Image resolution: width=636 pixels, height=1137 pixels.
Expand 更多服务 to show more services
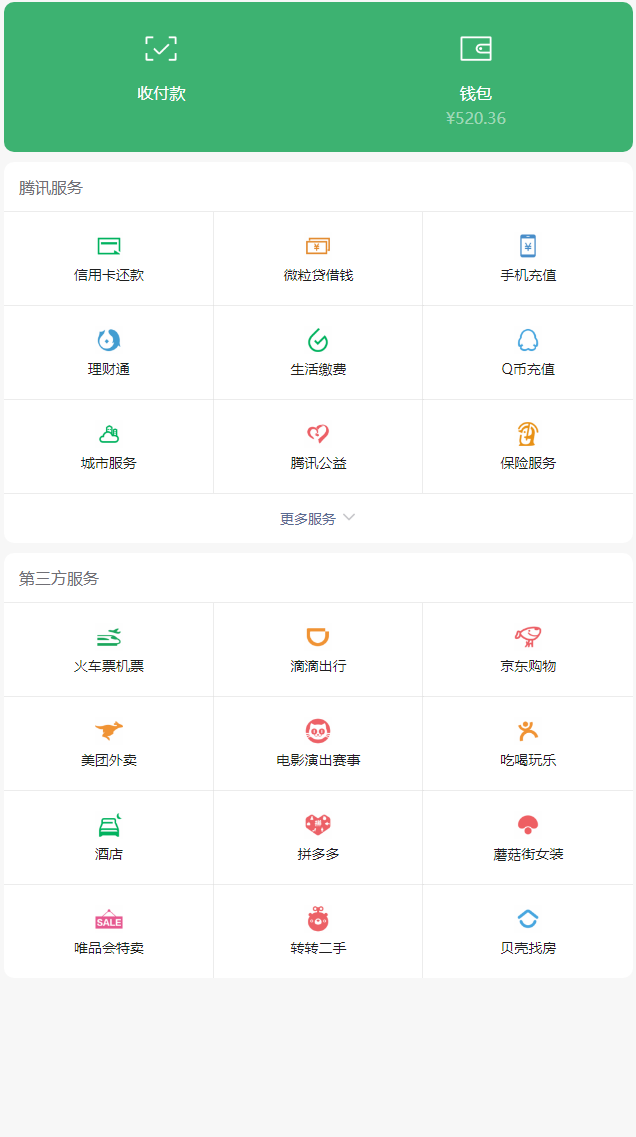(318, 518)
